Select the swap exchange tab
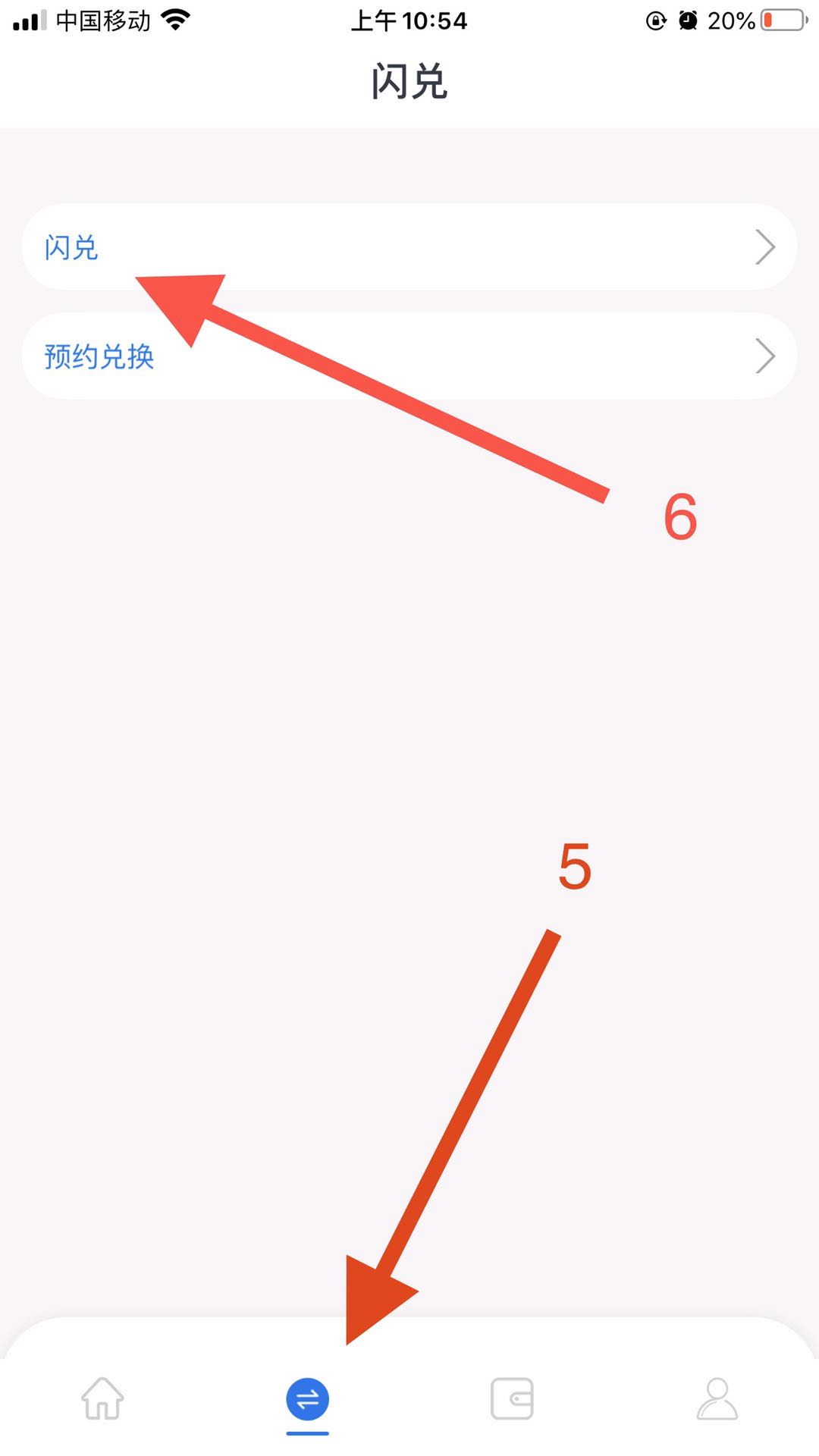The width and height of the screenshot is (819, 1456). (x=307, y=1400)
